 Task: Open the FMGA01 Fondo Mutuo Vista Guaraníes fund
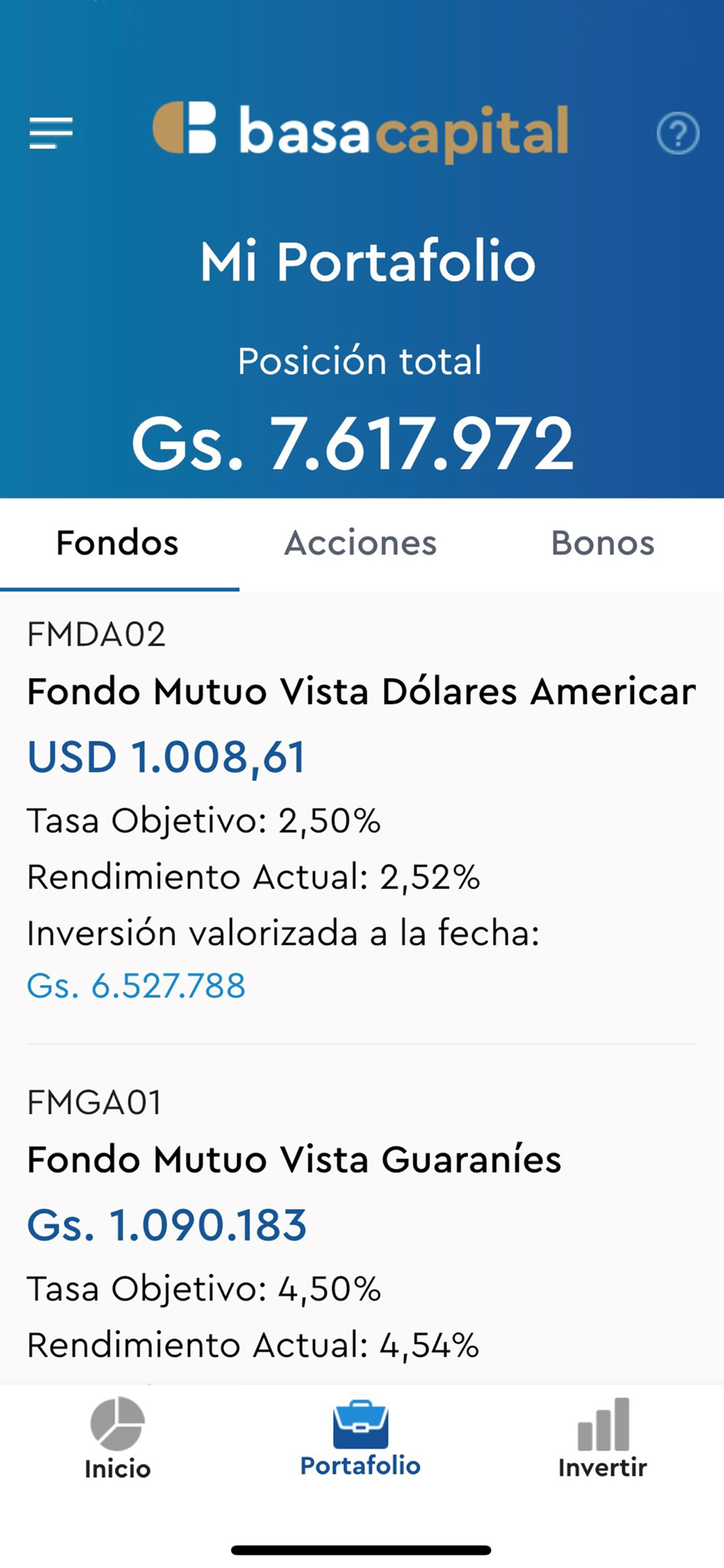click(x=361, y=1215)
